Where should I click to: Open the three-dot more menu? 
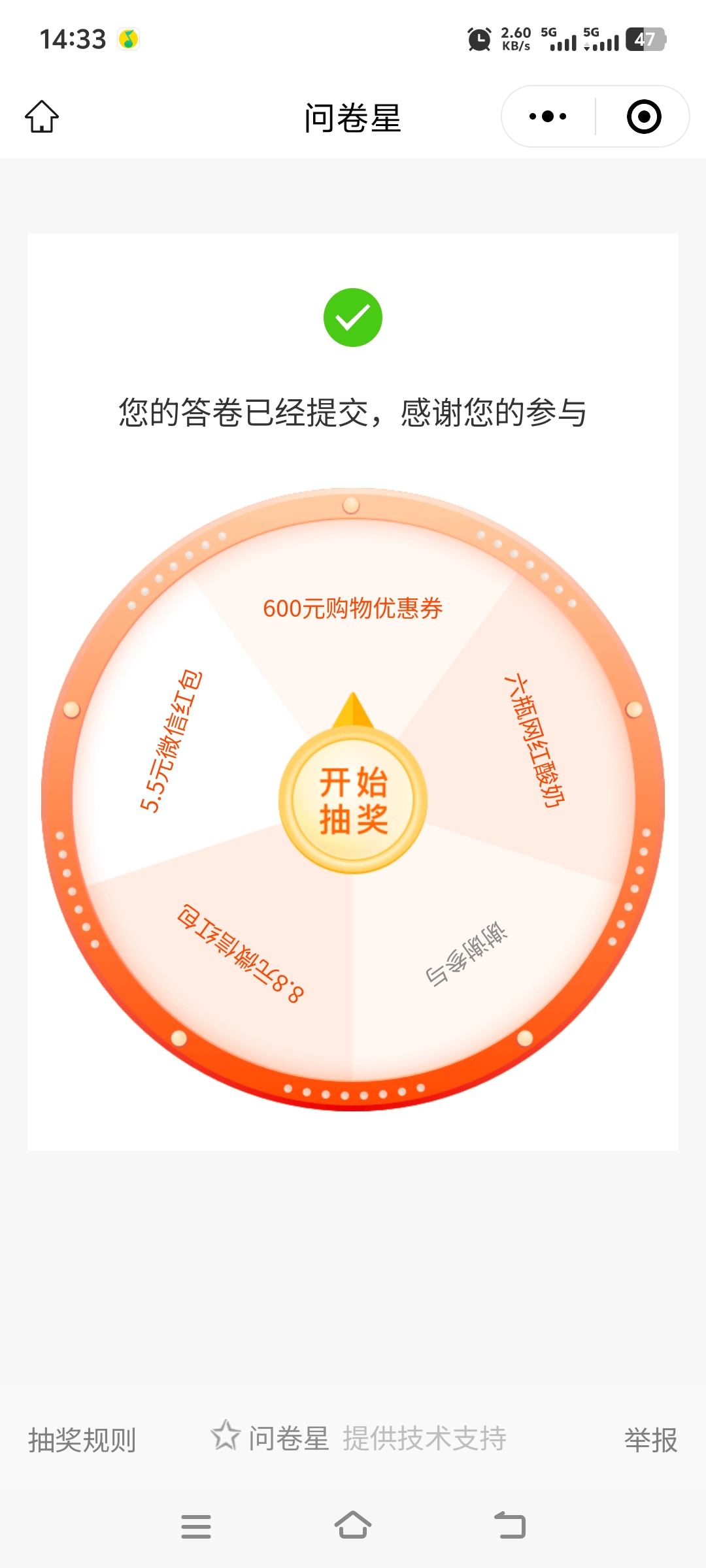(x=548, y=117)
